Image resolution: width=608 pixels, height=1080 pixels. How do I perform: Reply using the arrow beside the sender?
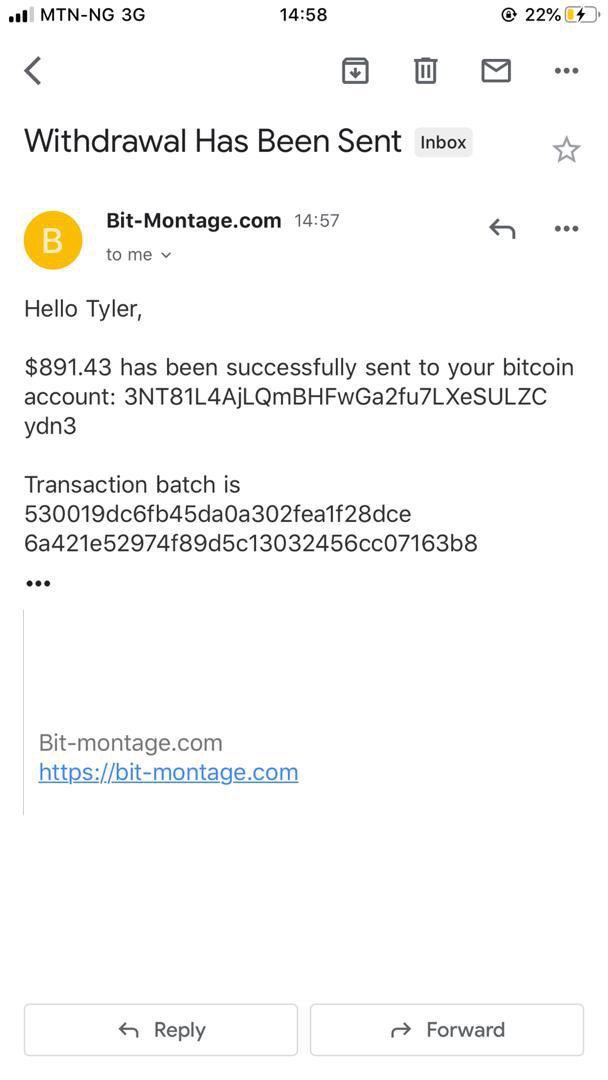[502, 229]
